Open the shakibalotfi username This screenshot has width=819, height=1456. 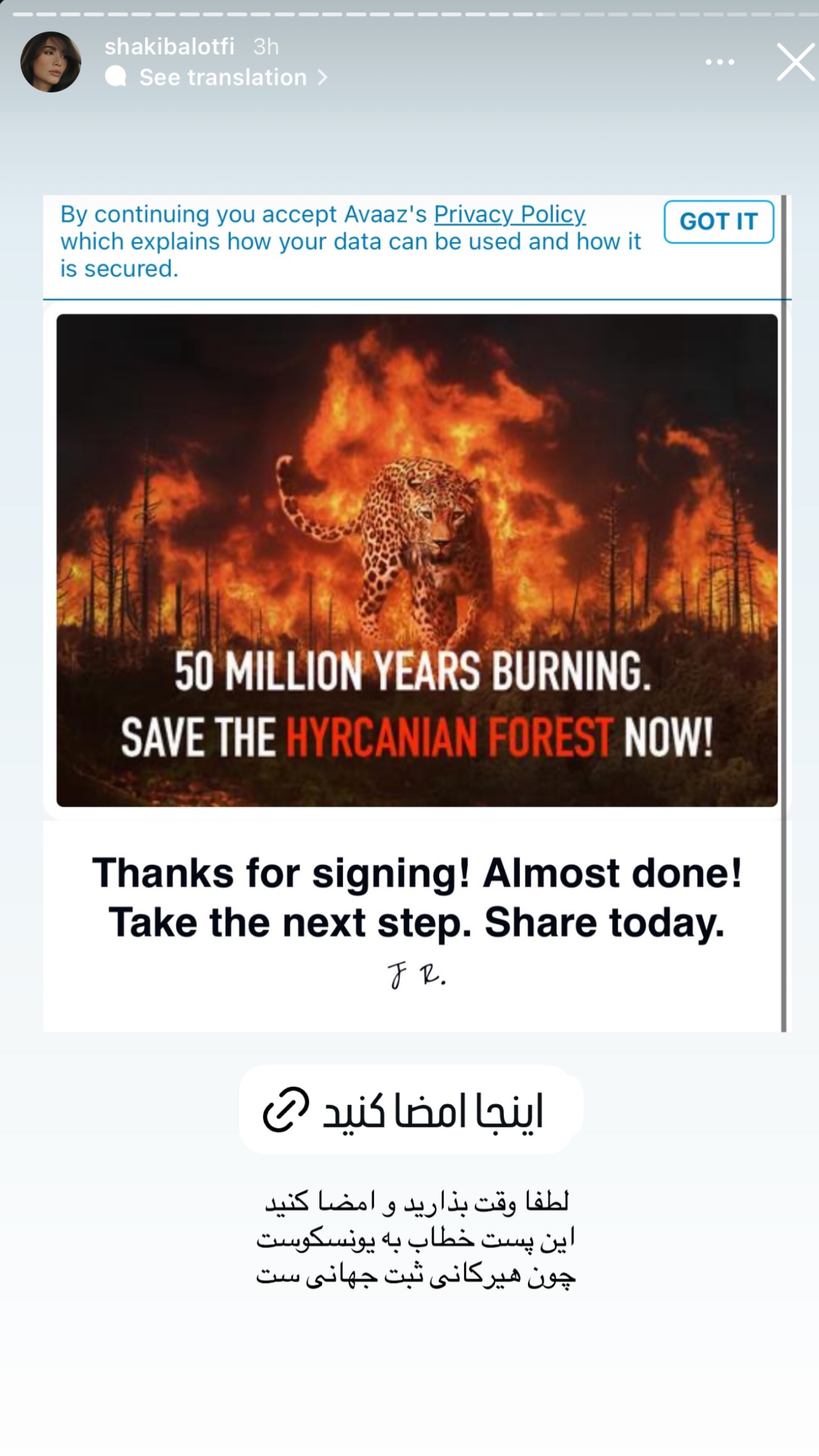tap(169, 47)
